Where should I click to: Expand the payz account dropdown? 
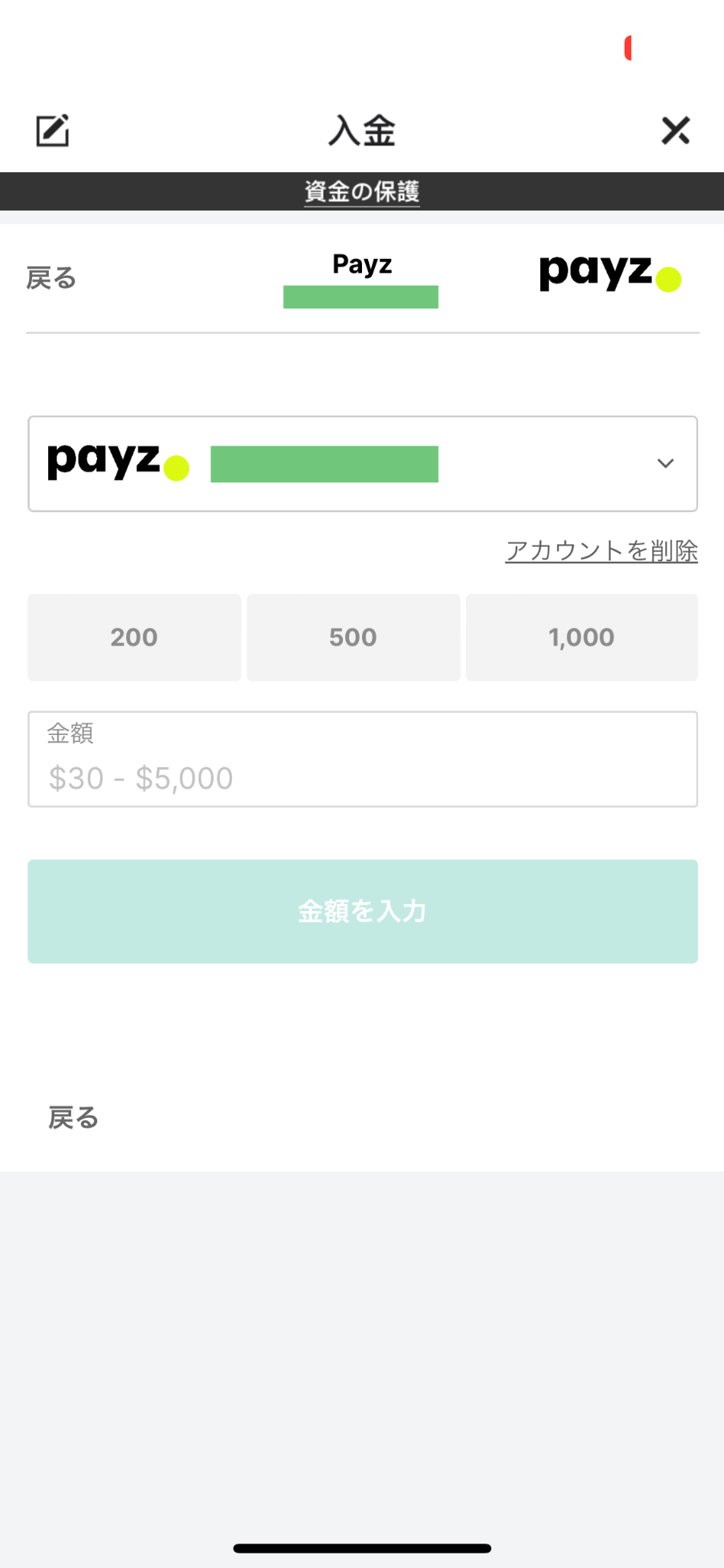[363, 464]
